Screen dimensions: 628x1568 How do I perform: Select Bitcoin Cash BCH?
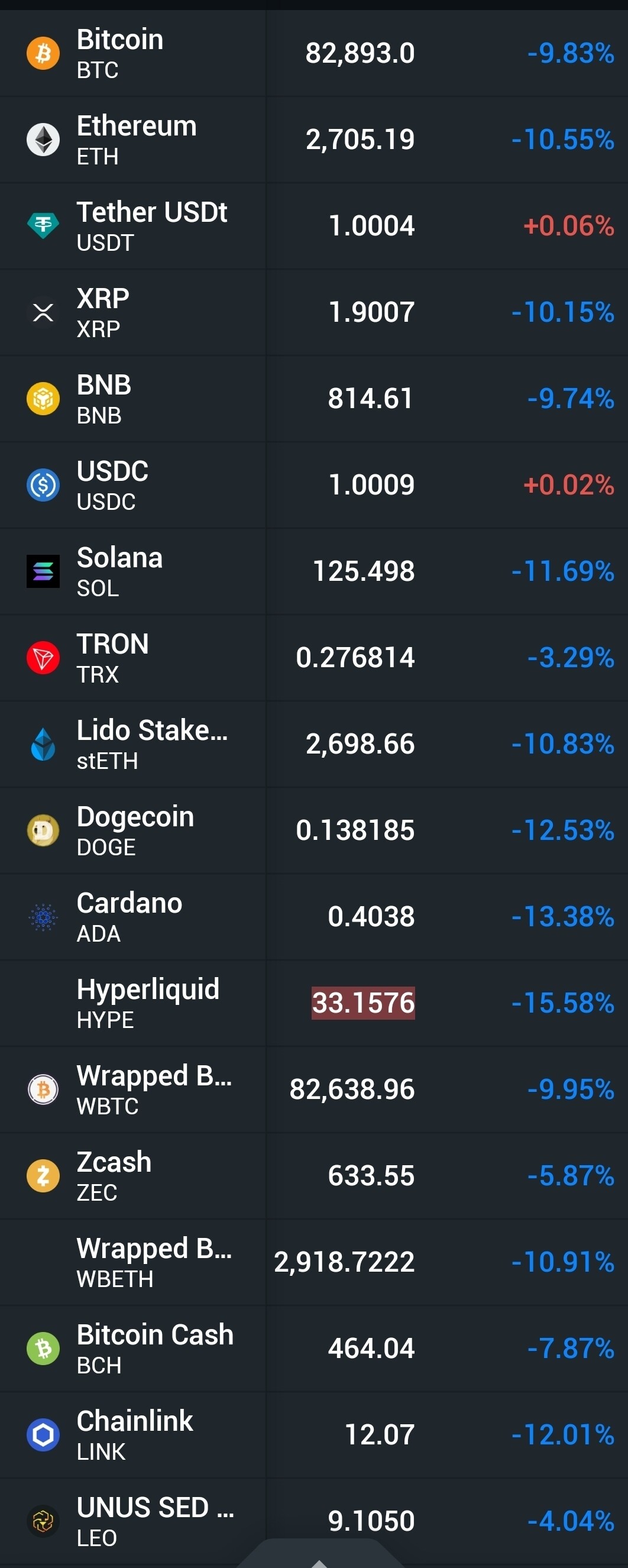[x=154, y=1350]
